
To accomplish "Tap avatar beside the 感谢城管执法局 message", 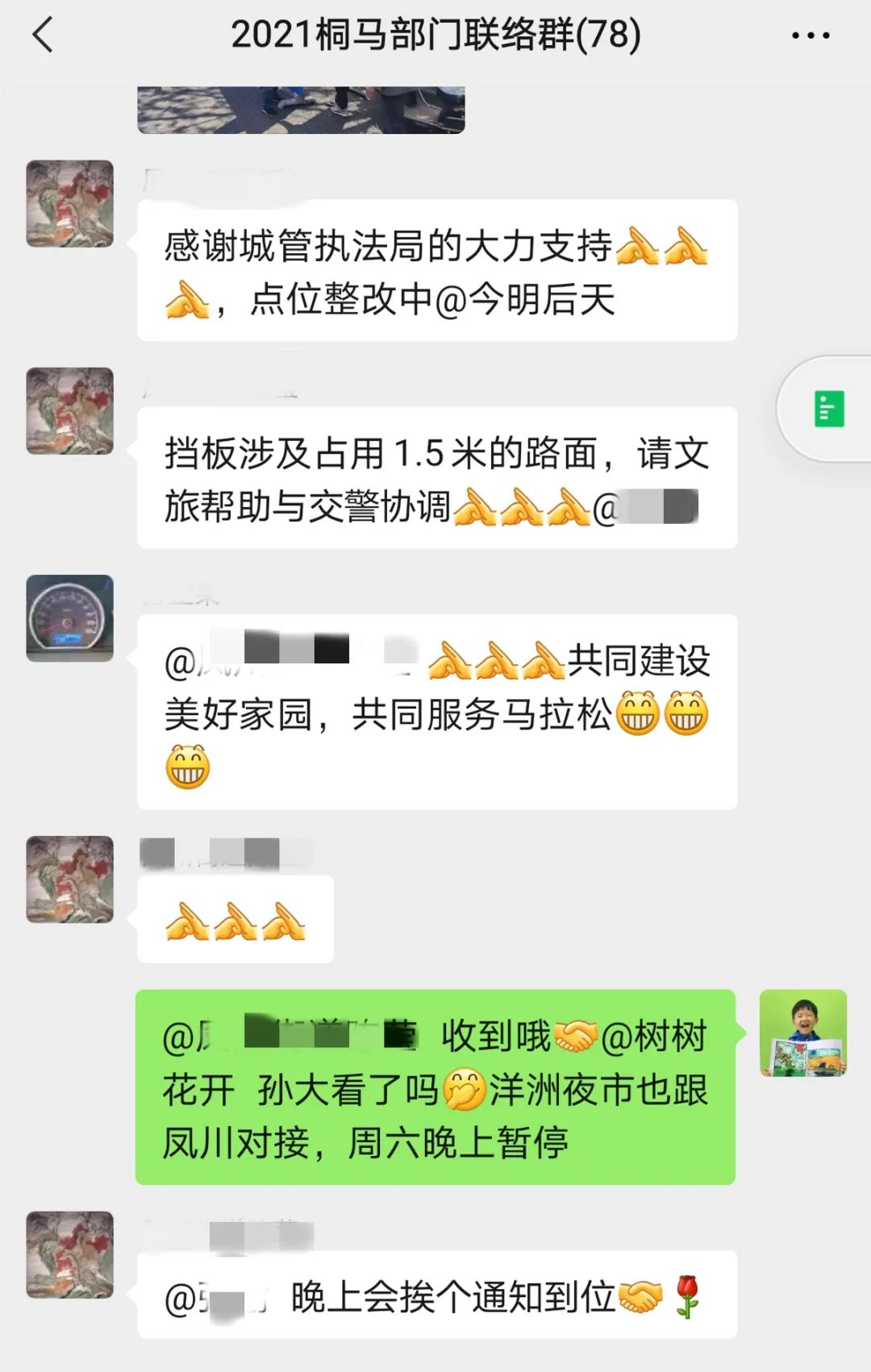I will (x=70, y=204).
